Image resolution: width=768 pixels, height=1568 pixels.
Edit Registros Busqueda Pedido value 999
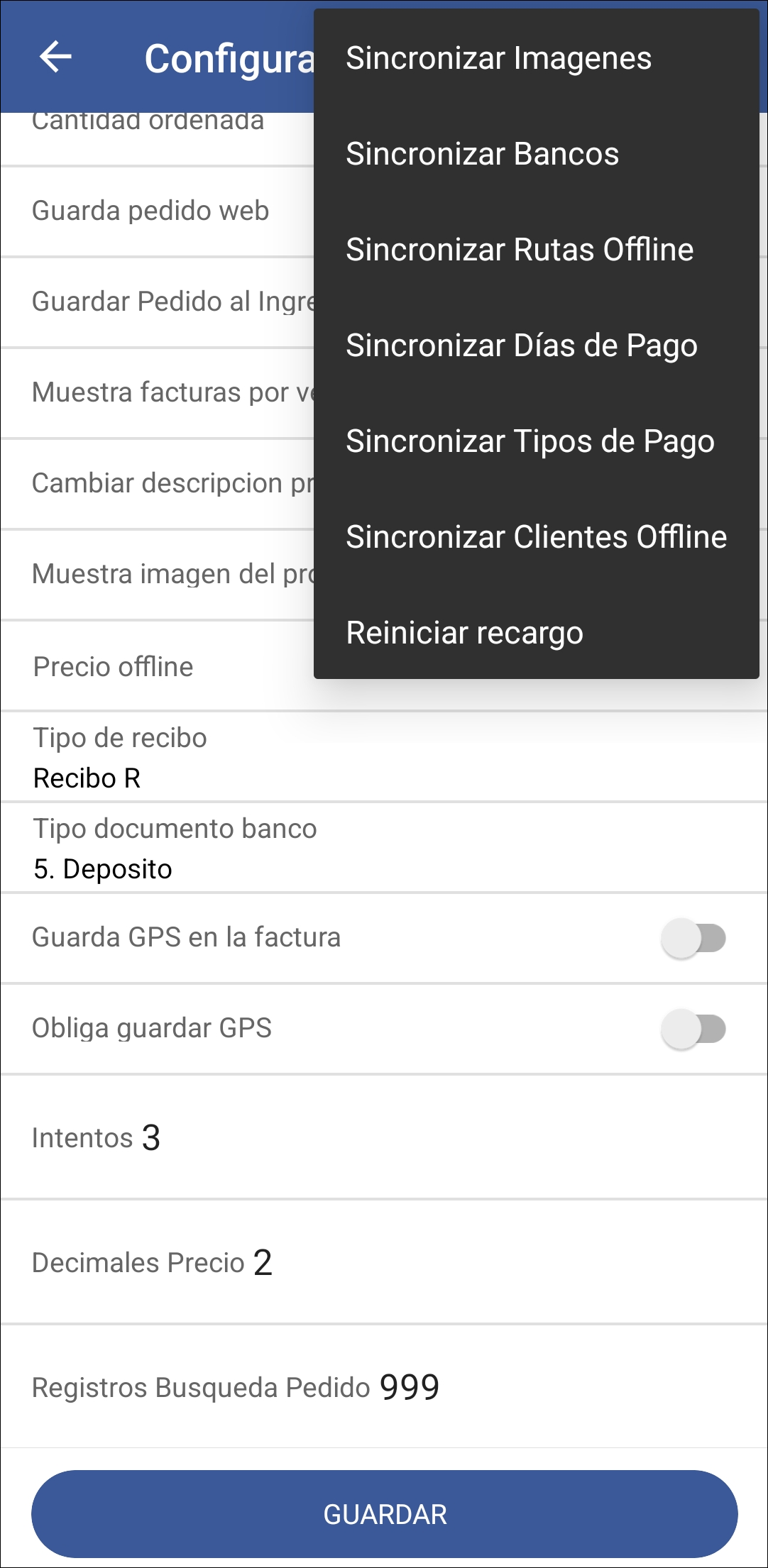pos(236,1387)
